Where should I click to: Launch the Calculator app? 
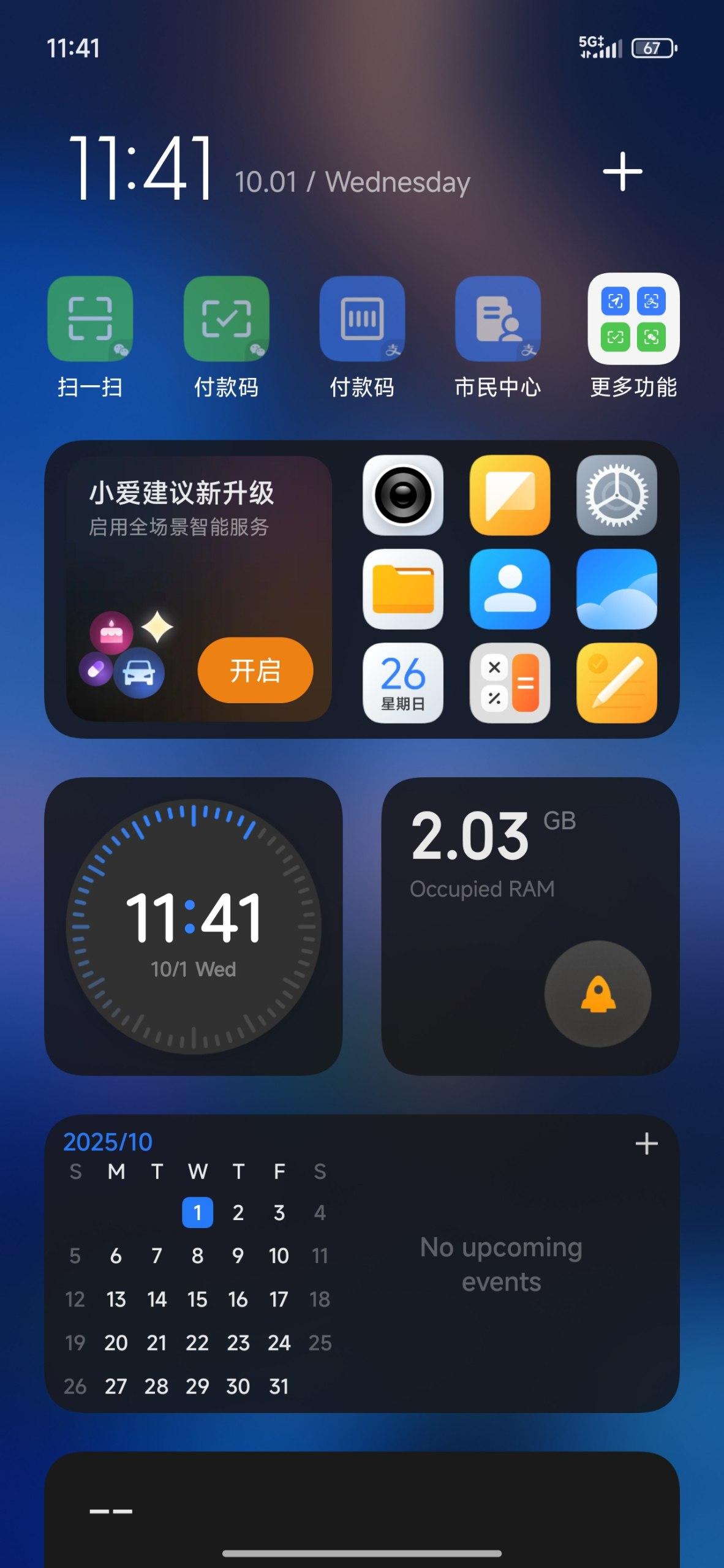(x=510, y=682)
